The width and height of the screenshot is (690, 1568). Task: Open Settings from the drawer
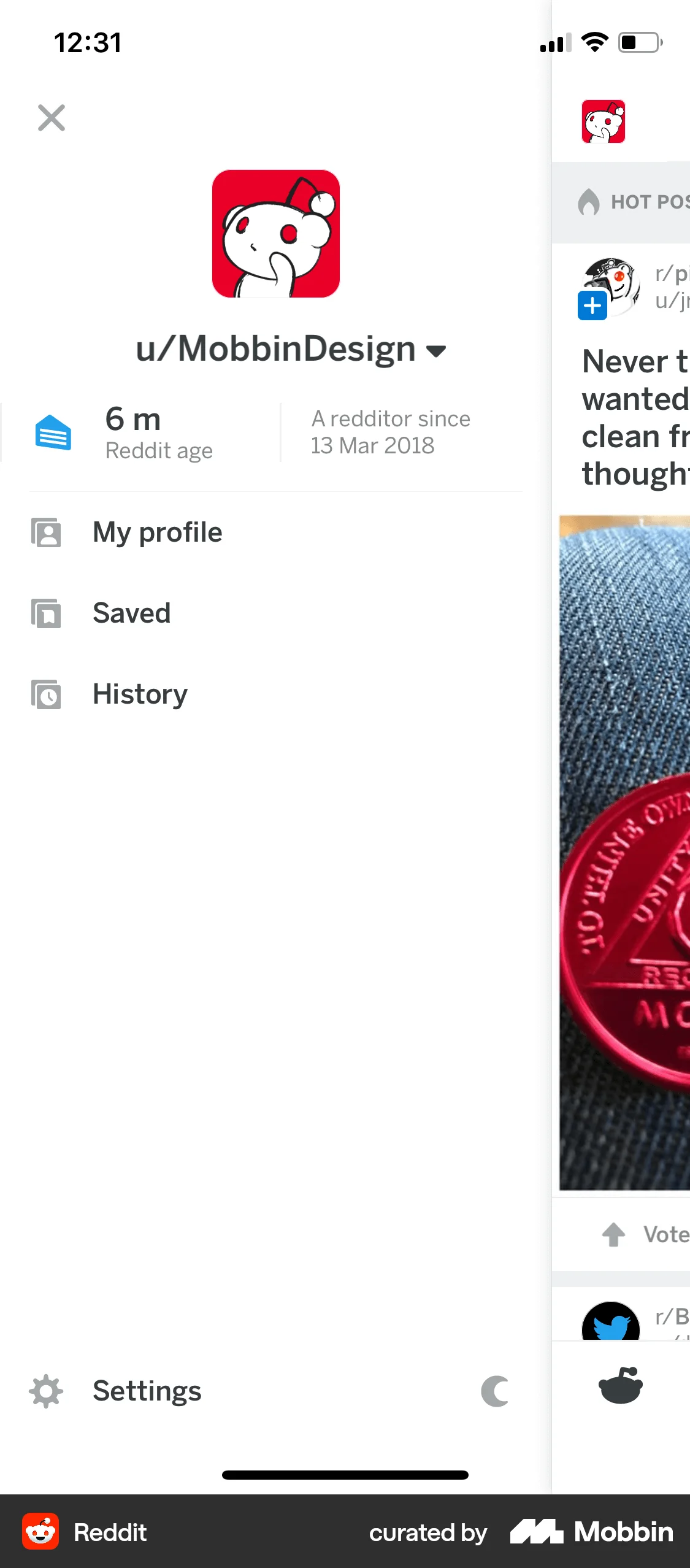[x=147, y=1391]
